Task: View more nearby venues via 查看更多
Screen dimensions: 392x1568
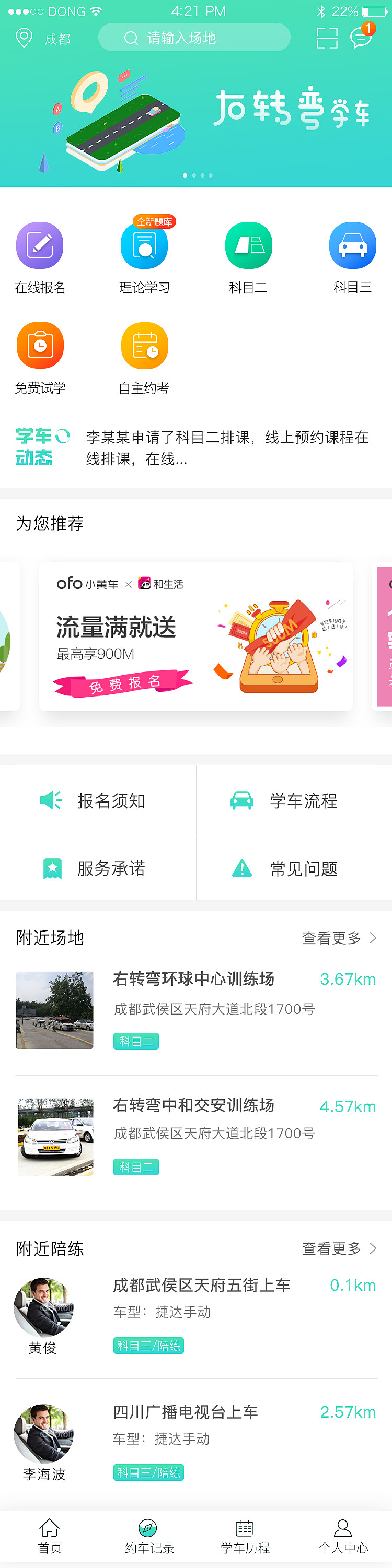Action: [x=340, y=937]
